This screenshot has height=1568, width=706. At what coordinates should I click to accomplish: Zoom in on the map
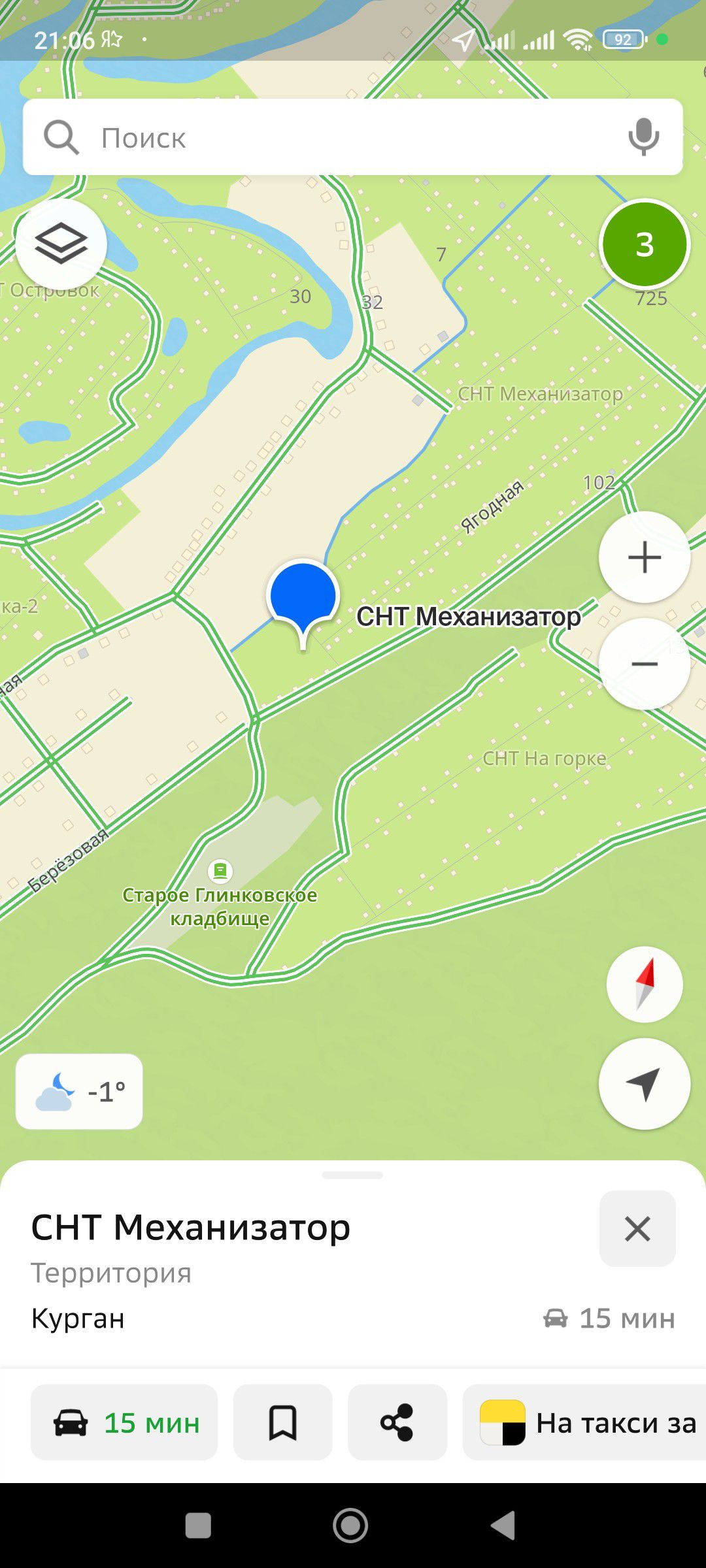tap(645, 557)
